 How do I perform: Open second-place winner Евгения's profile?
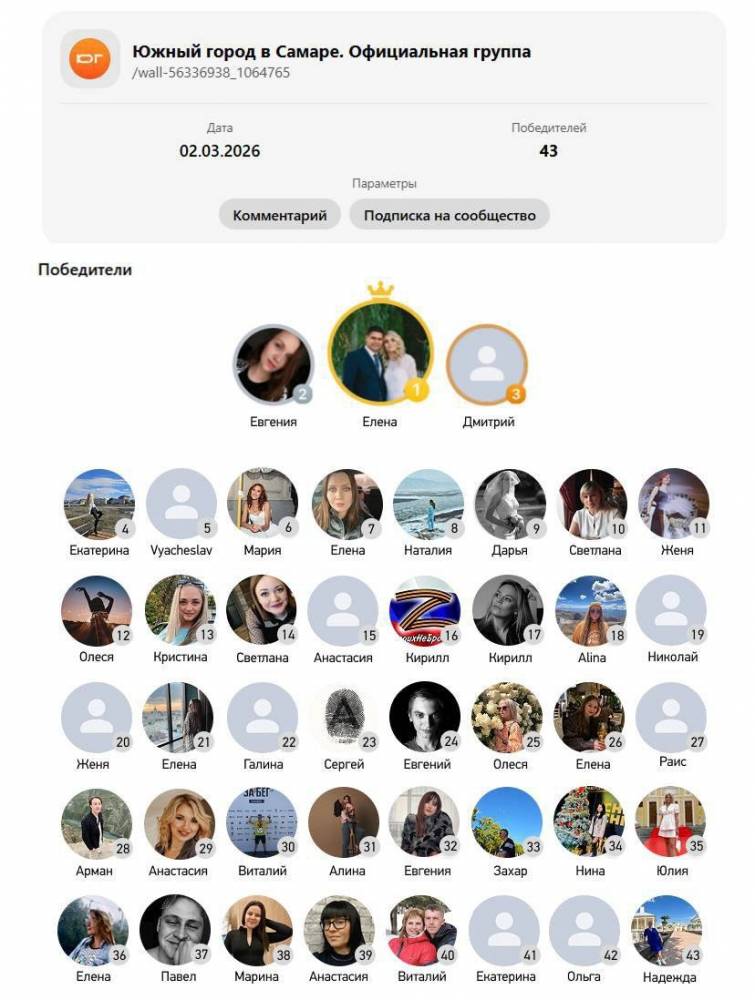[272, 363]
